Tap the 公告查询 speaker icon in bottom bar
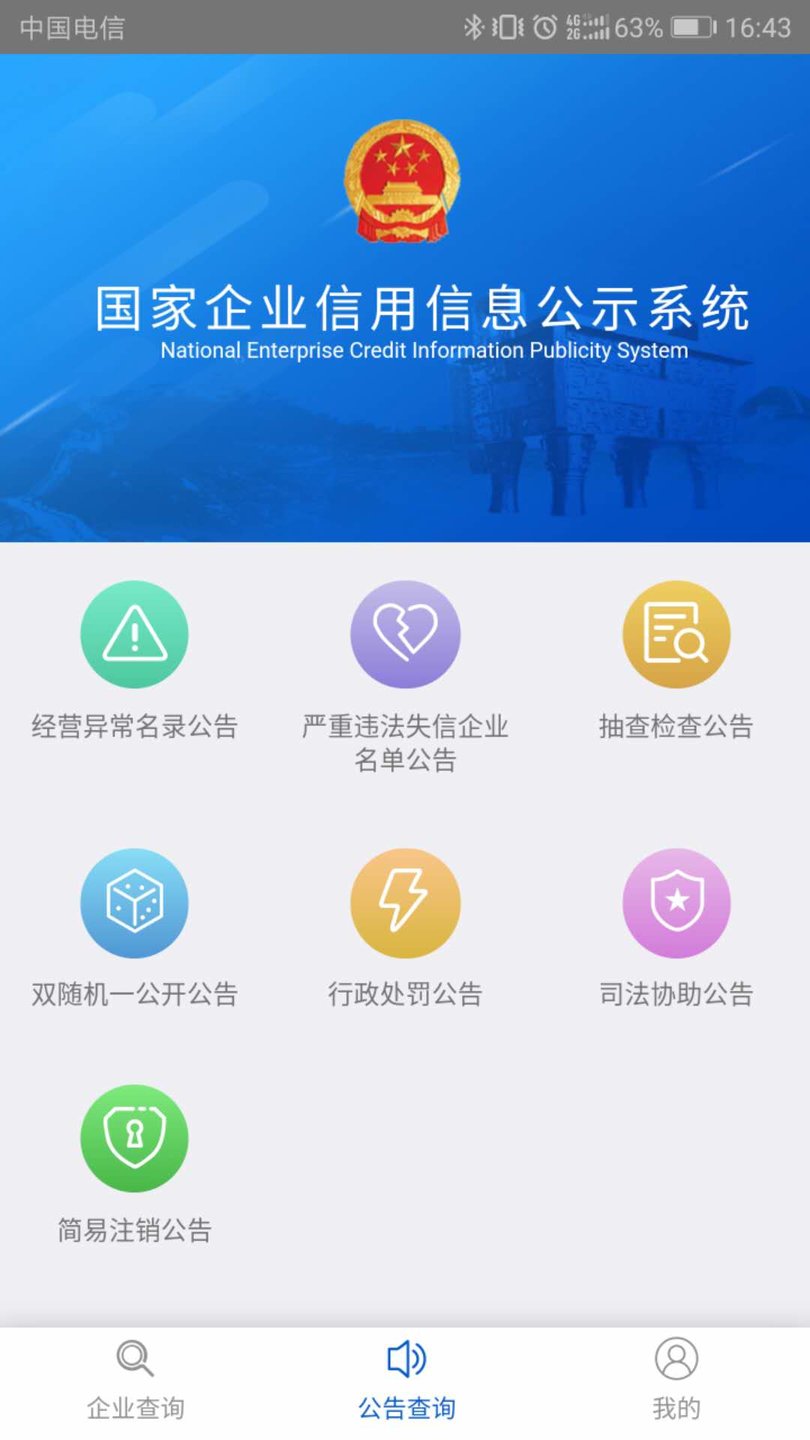810x1440 pixels. click(405, 1358)
